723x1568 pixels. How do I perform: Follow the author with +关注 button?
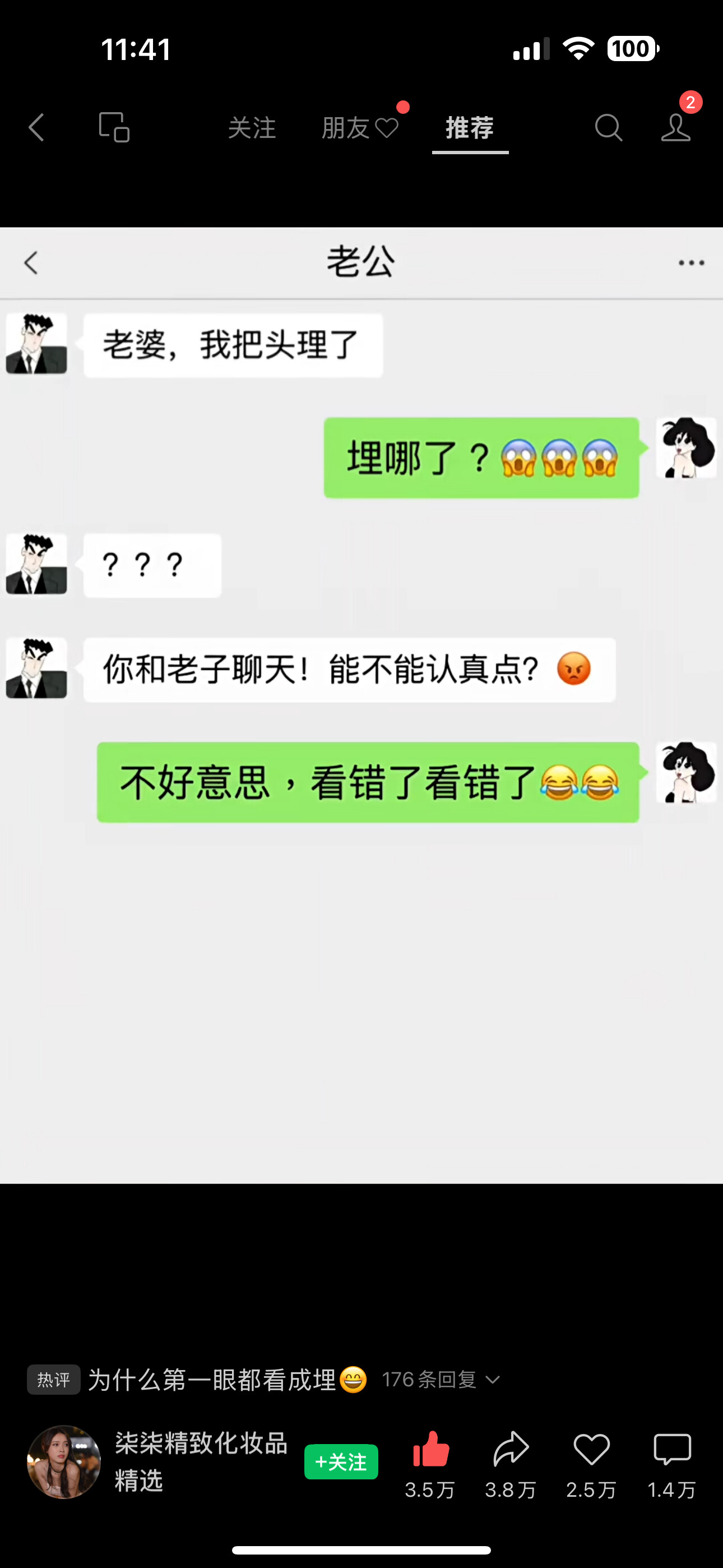pyautogui.click(x=341, y=1461)
